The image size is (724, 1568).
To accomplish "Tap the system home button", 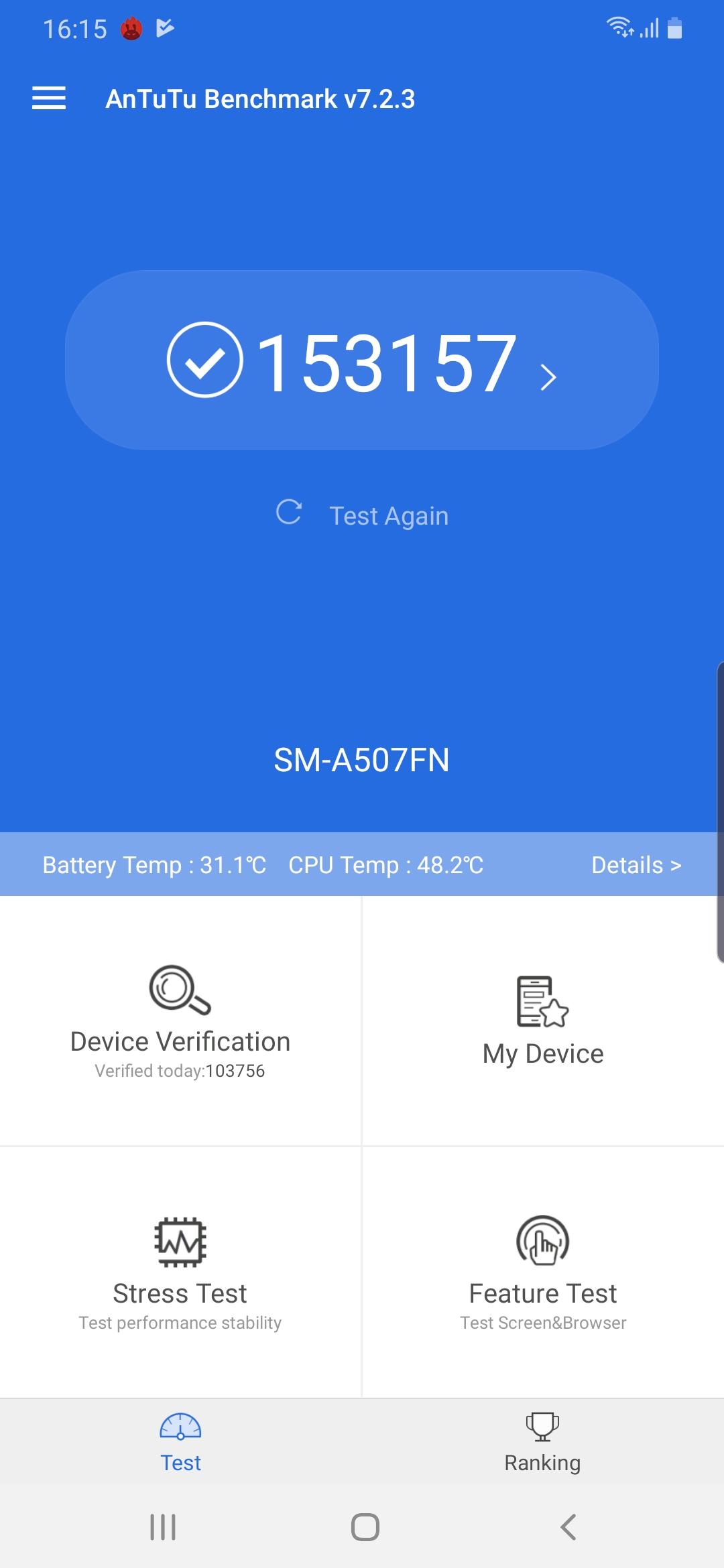I will click(x=365, y=1527).
